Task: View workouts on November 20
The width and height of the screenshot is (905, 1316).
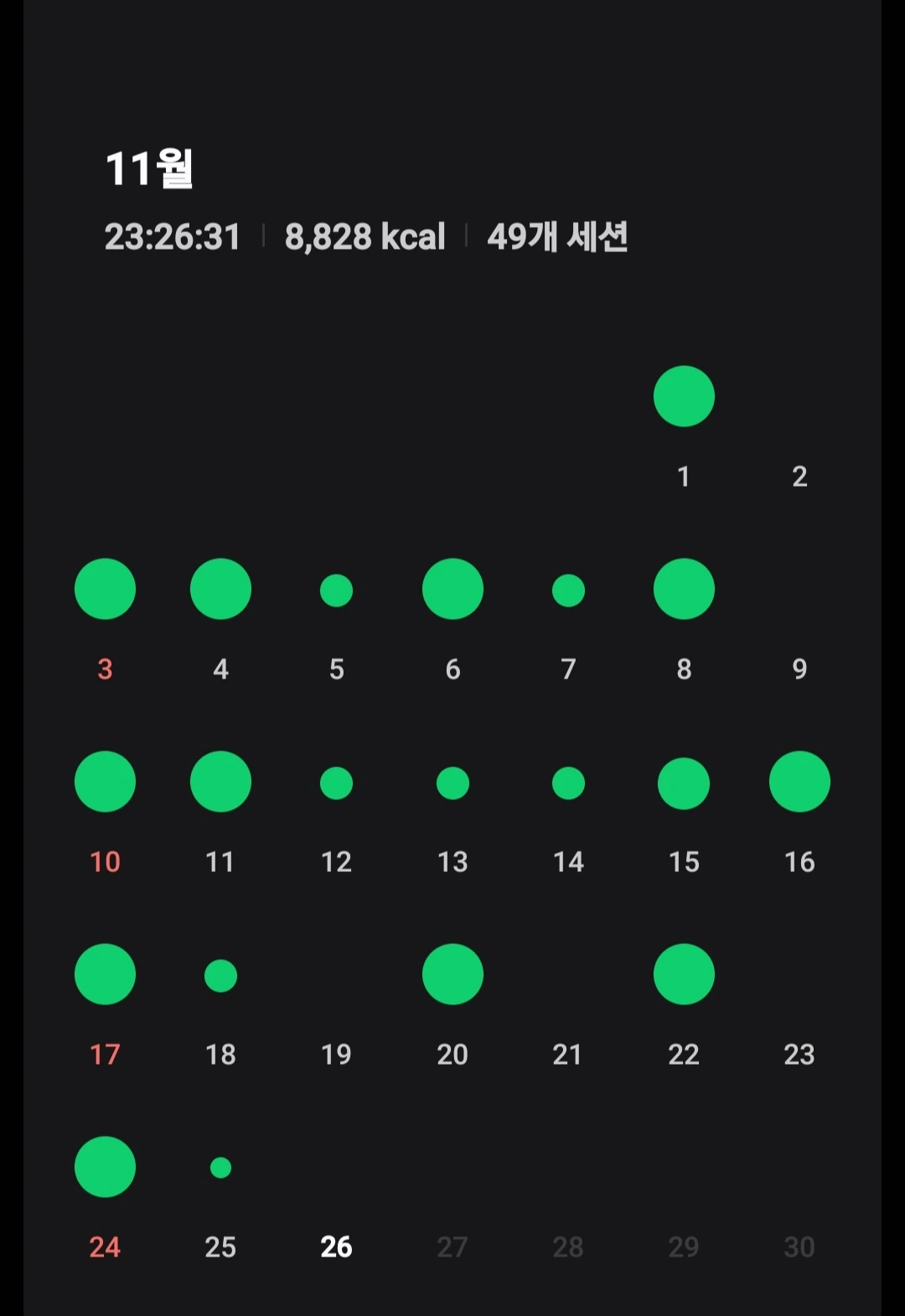Action: click(x=452, y=974)
